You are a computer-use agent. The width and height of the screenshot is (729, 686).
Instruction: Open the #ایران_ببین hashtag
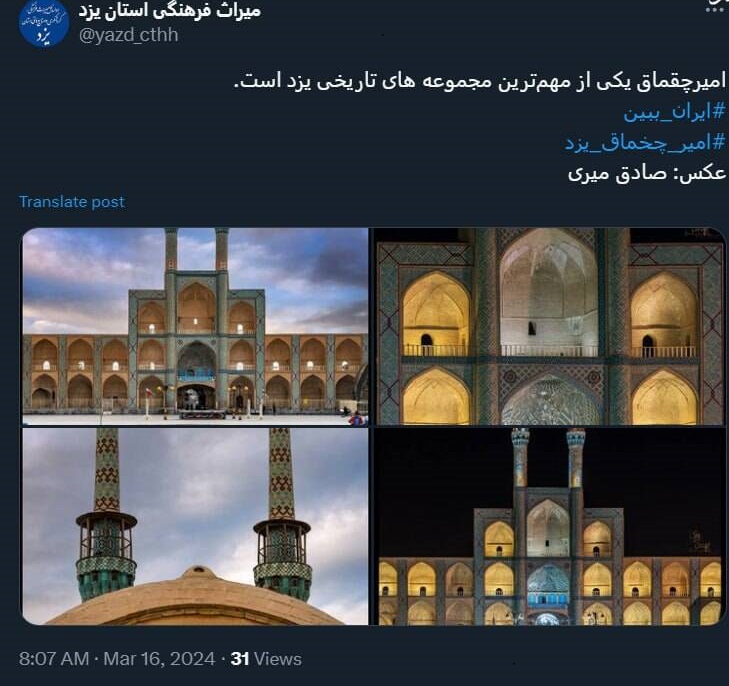click(x=674, y=111)
